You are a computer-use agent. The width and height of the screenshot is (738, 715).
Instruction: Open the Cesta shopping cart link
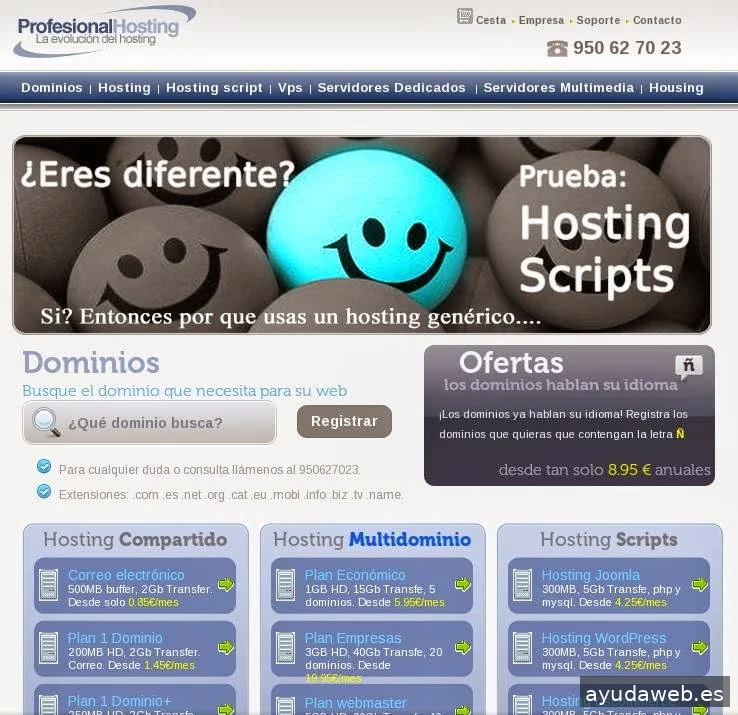click(490, 20)
